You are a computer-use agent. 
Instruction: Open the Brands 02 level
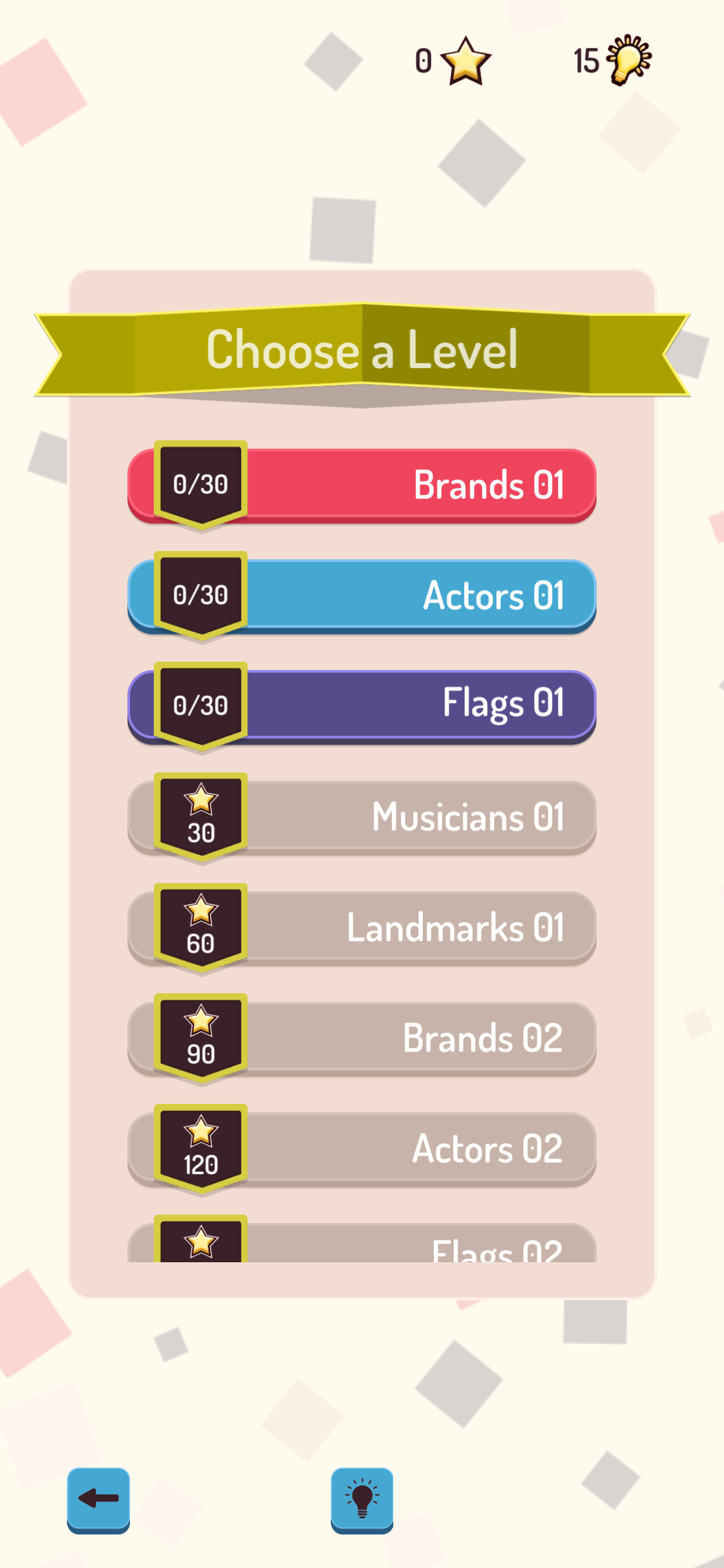(x=438, y=1037)
